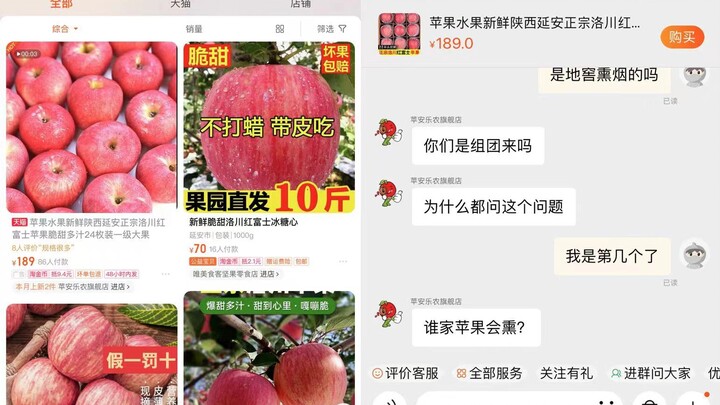Screen dimensions: 720x405
Task: Tap the 关注有礼 chip
Action: (567, 373)
